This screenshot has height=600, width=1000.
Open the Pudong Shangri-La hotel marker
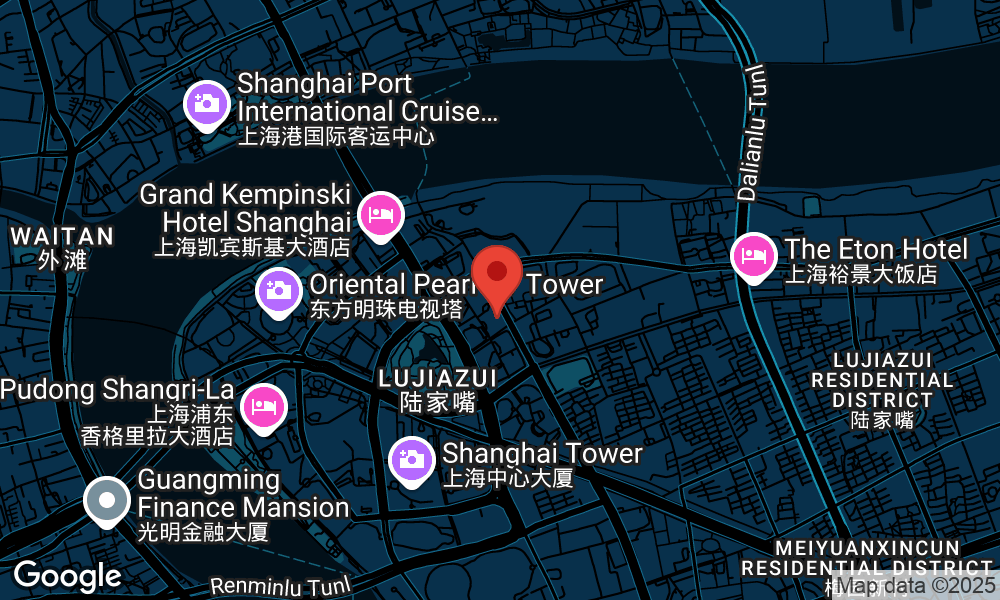263,407
